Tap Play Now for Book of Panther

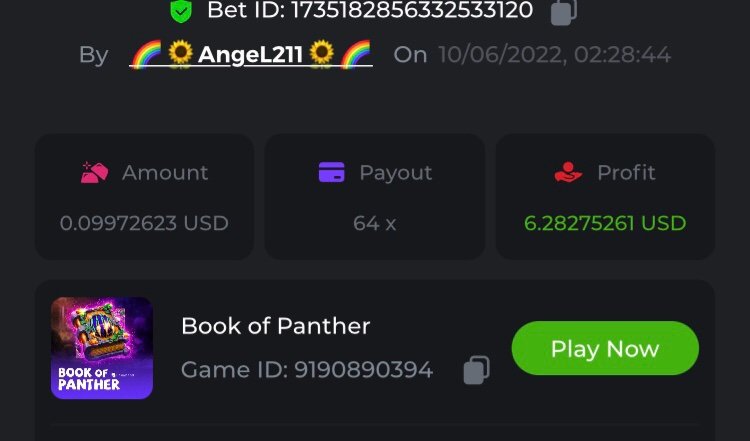click(604, 349)
